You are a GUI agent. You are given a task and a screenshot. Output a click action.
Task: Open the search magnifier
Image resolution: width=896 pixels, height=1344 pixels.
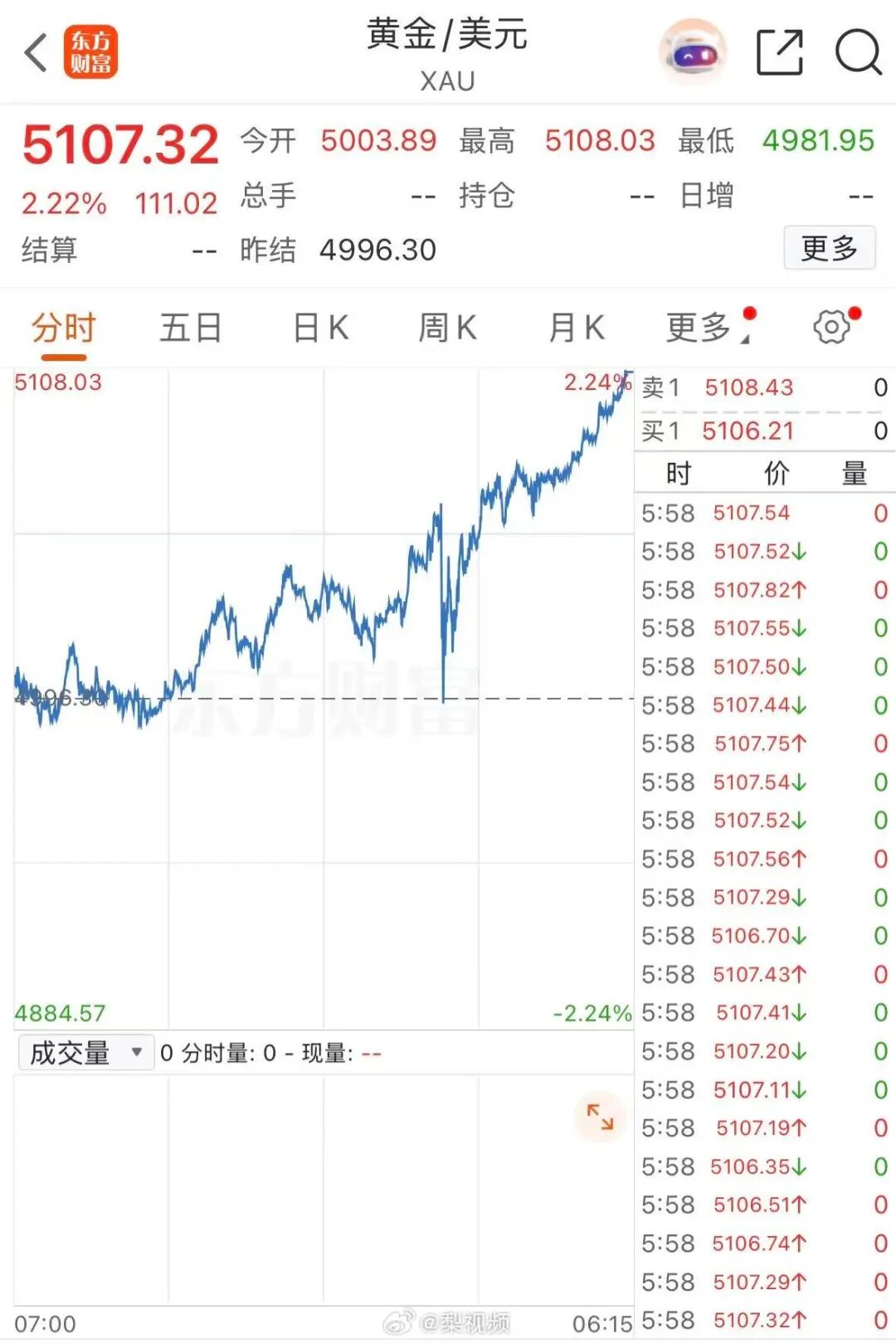coord(858,52)
